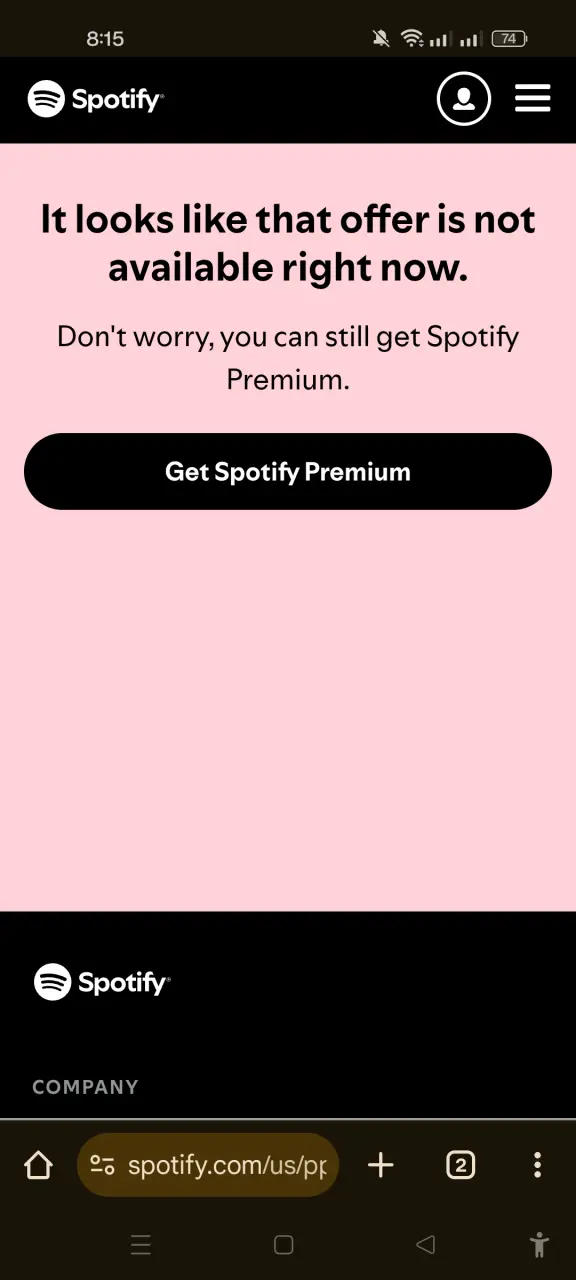Screen dimensions: 576x1280
Task: Open a new browser tab
Action: coord(381,1165)
